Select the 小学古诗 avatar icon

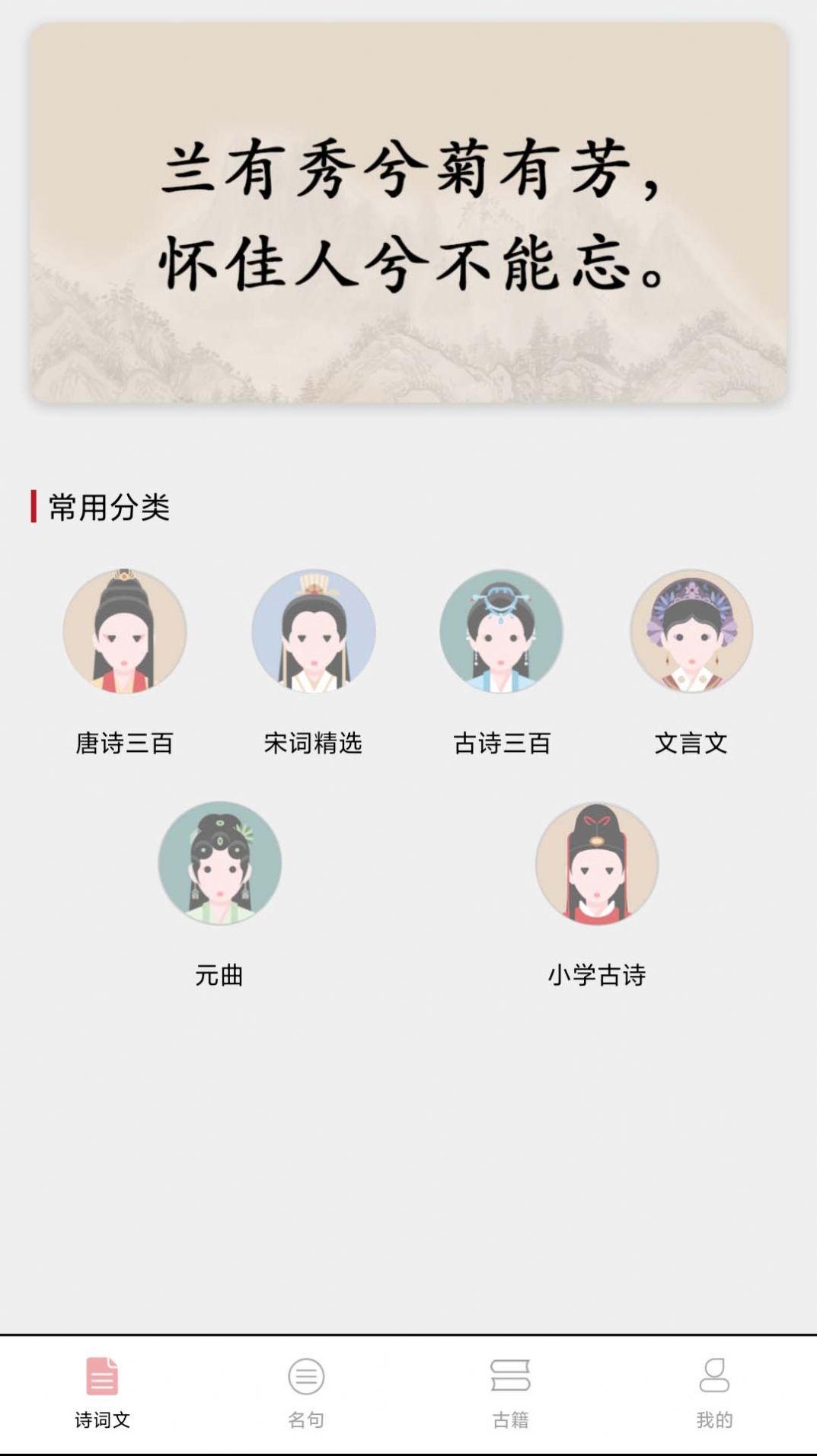tap(596, 862)
